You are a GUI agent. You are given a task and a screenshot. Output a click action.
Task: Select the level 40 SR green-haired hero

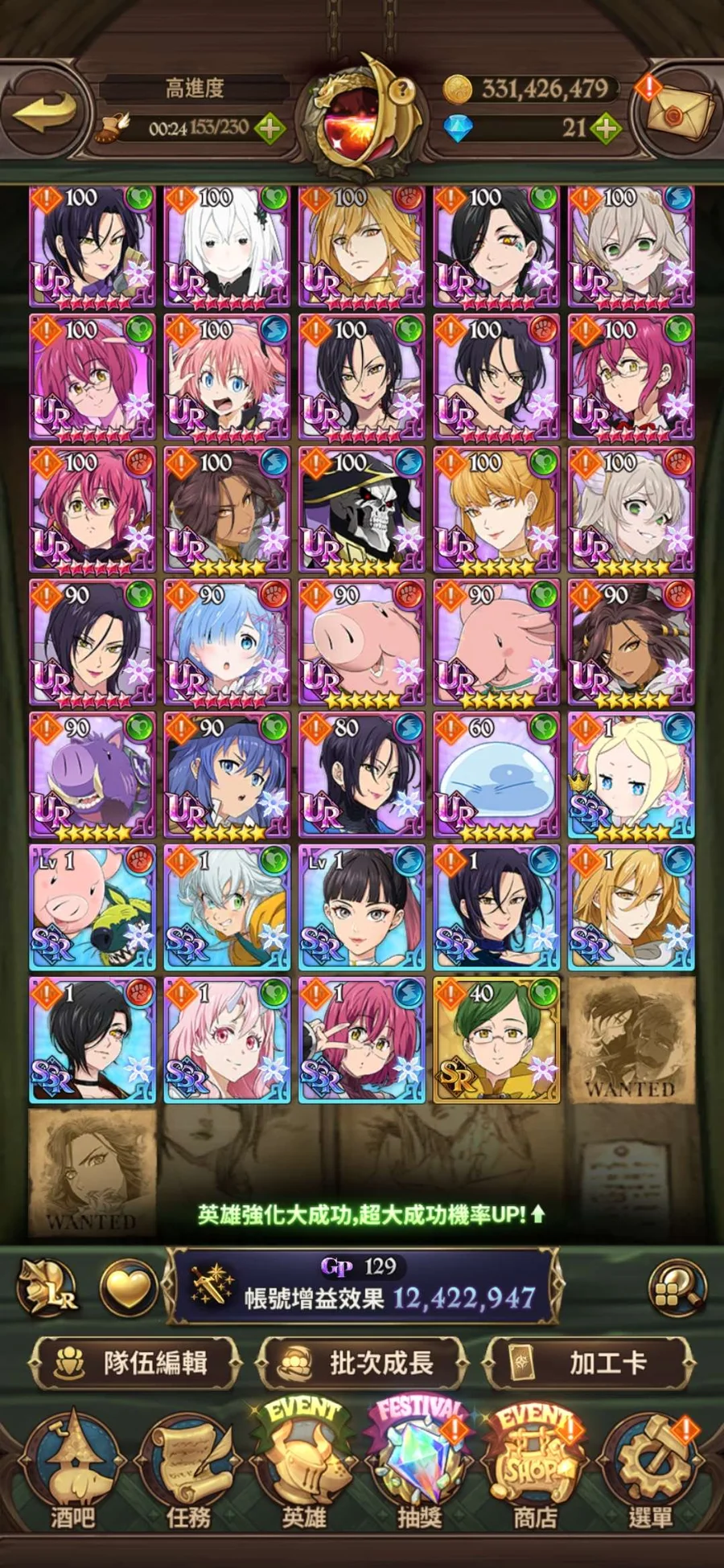(496, 1039)
